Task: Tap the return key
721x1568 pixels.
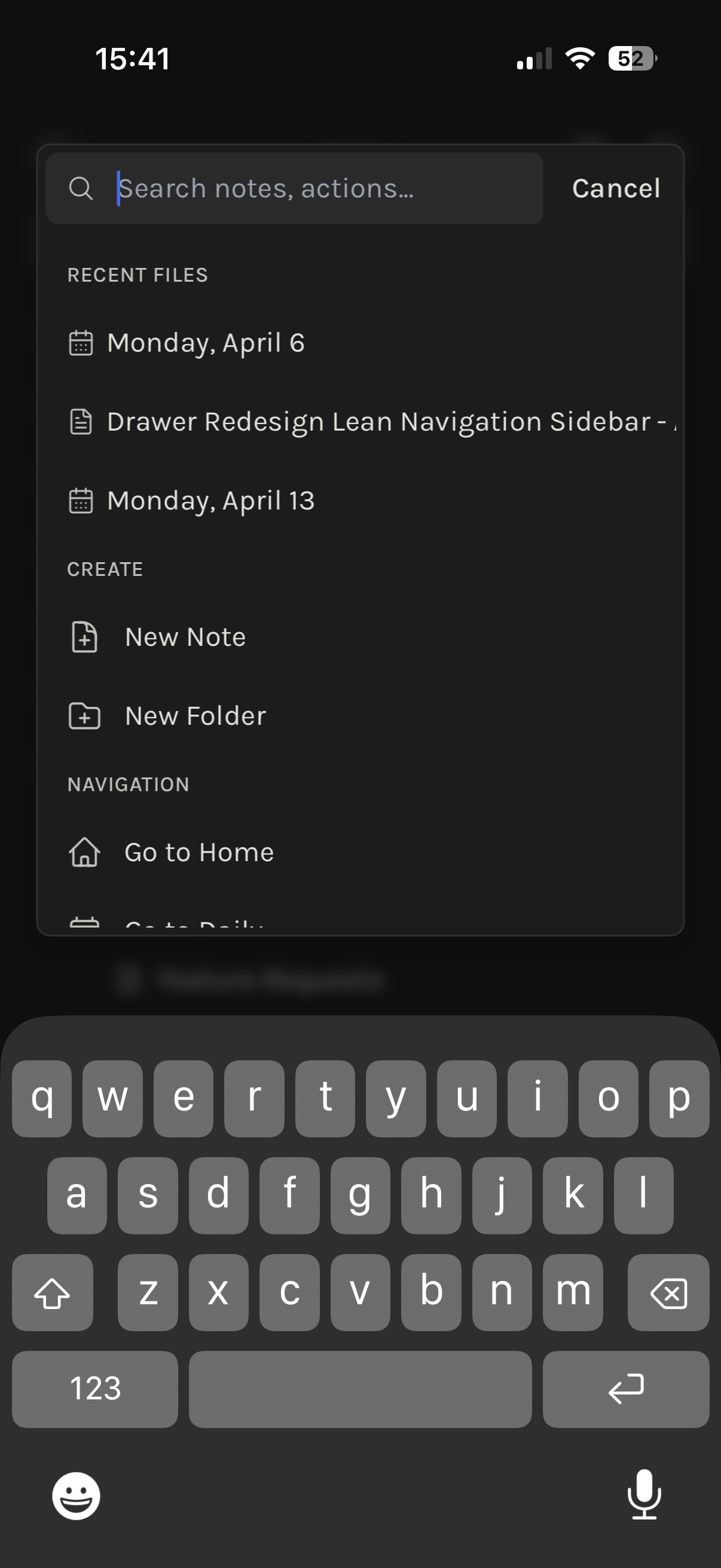Action: coord(625,1389)
